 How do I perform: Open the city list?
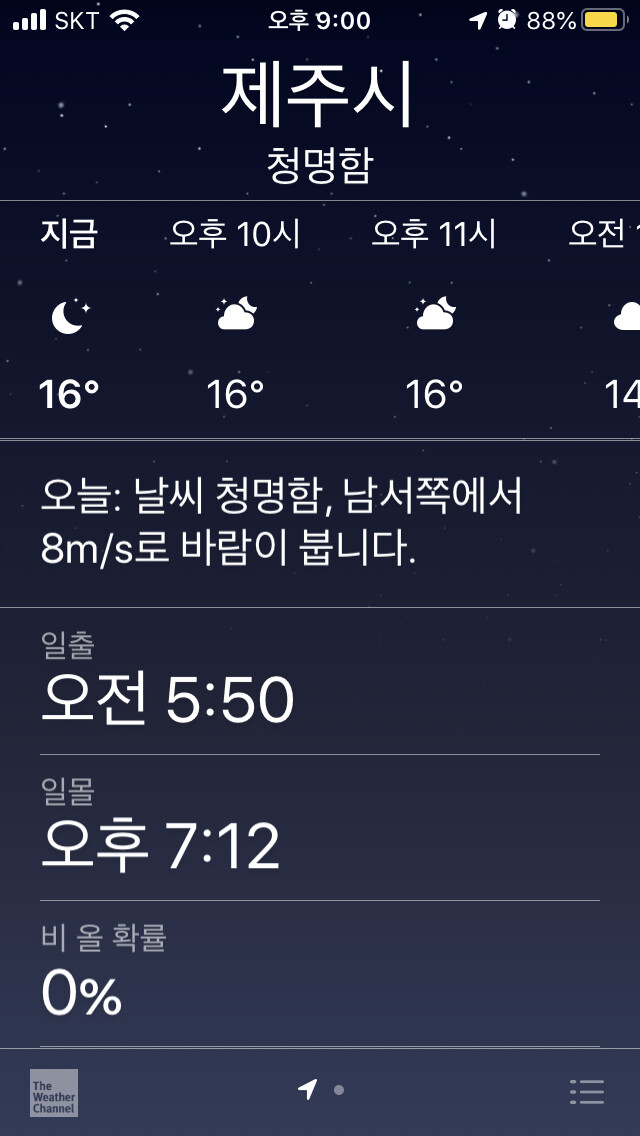586,1091
